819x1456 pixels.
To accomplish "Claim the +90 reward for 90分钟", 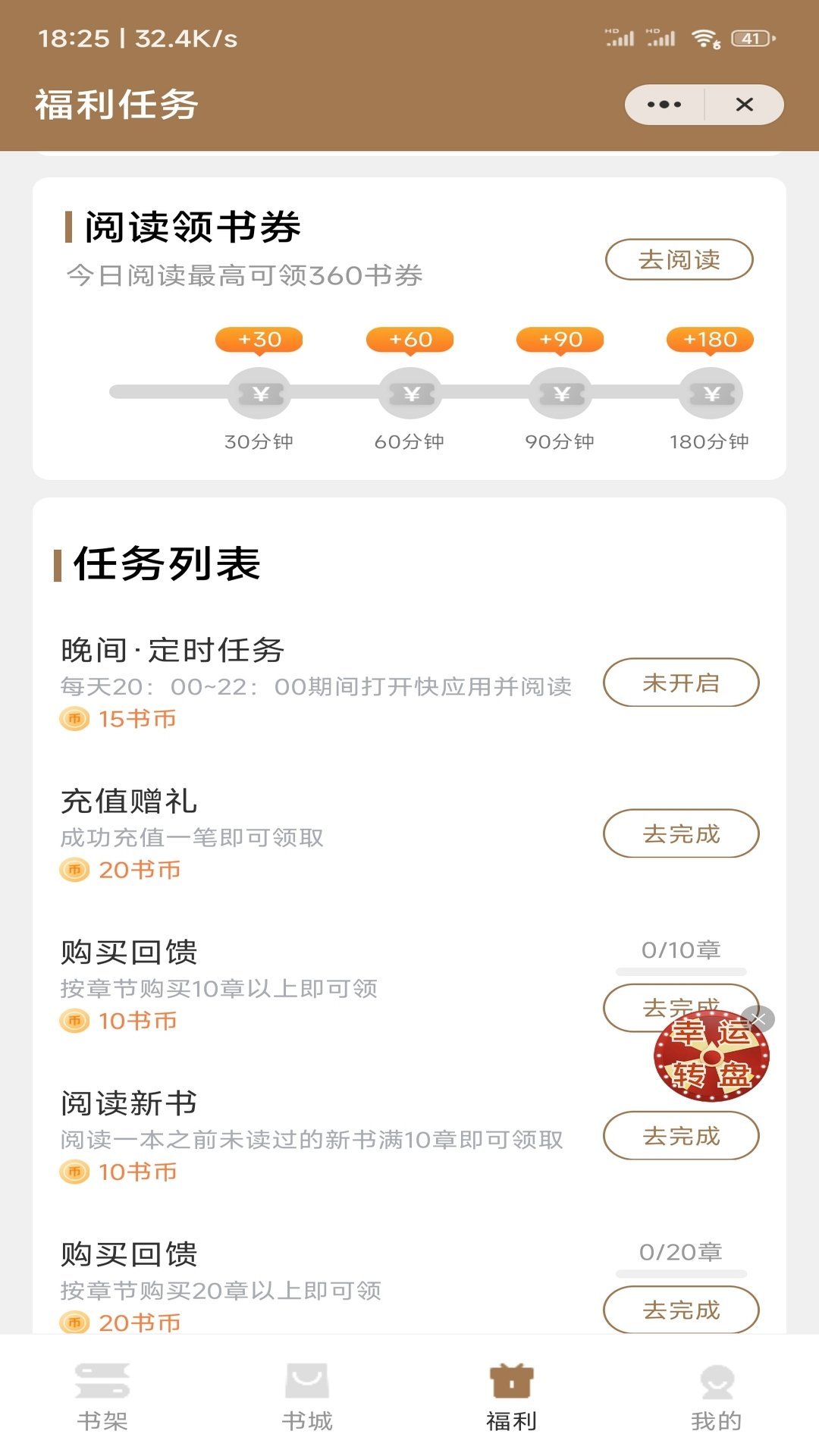I will [560, 393].
